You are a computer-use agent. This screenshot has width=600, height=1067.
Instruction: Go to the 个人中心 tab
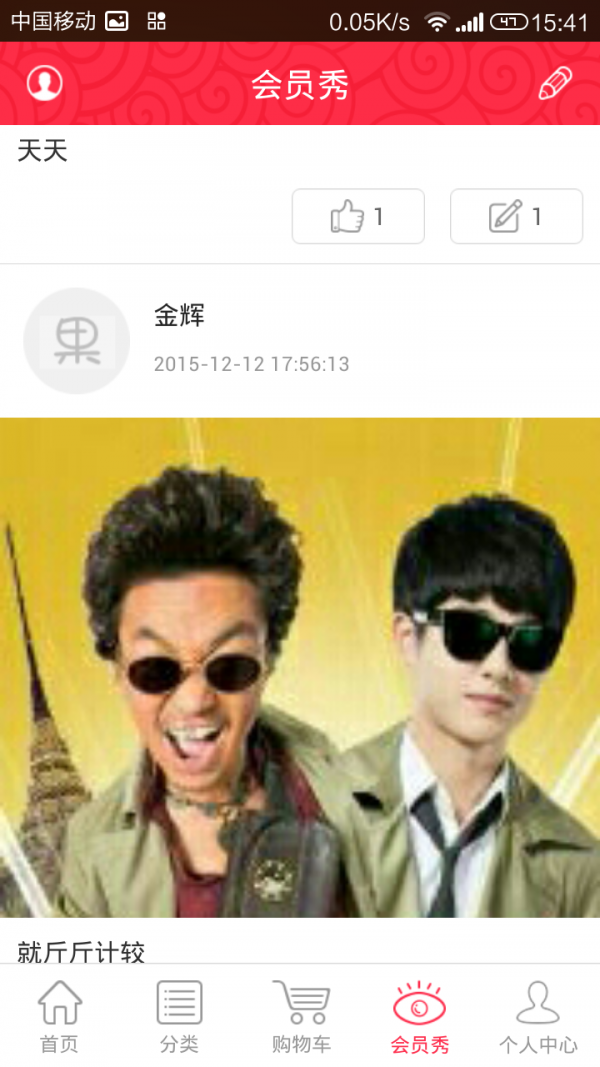(x=538, y=1016)
